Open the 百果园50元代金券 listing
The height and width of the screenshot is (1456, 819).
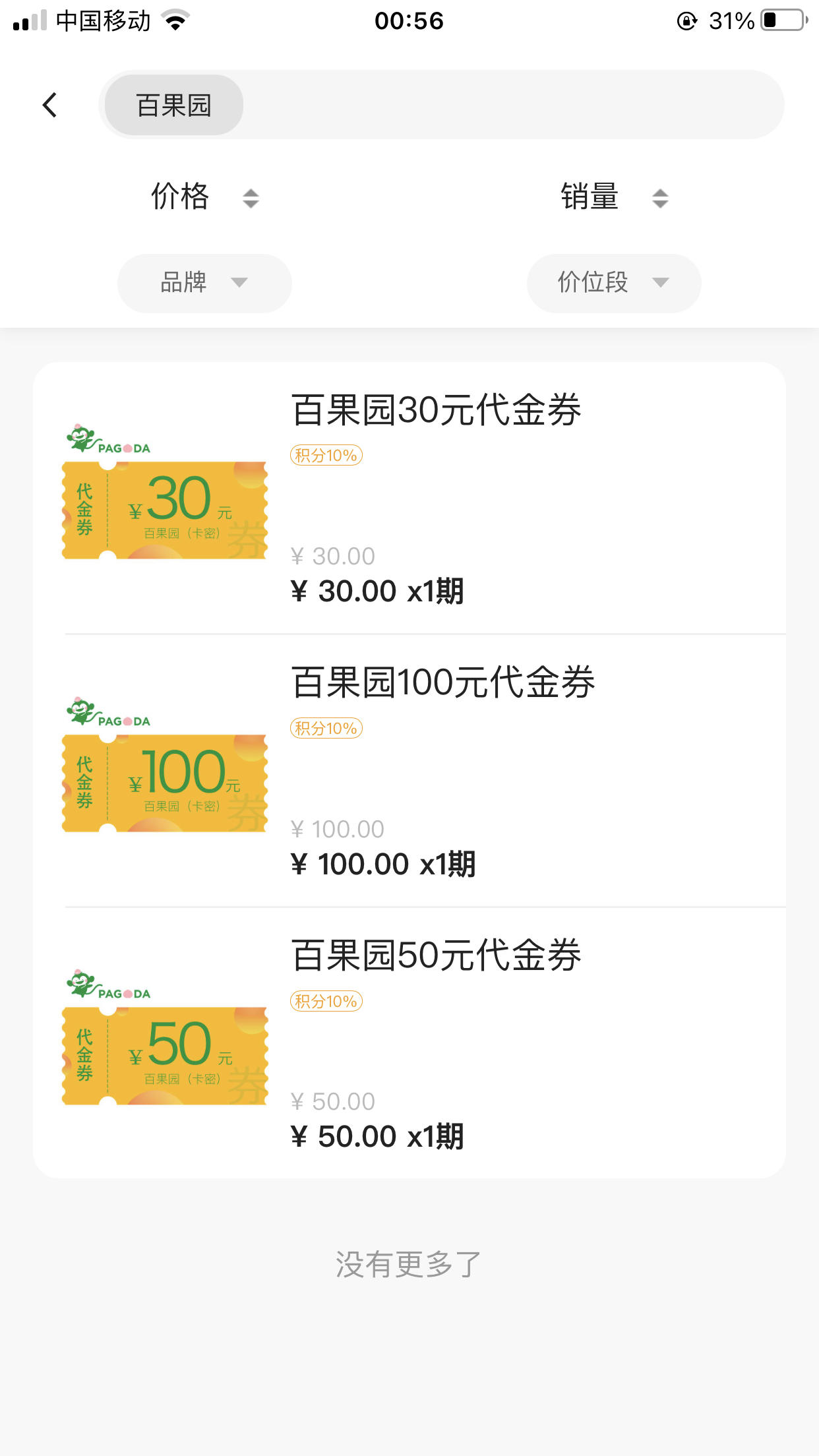pyautogui.click(x=409, y=1043)
